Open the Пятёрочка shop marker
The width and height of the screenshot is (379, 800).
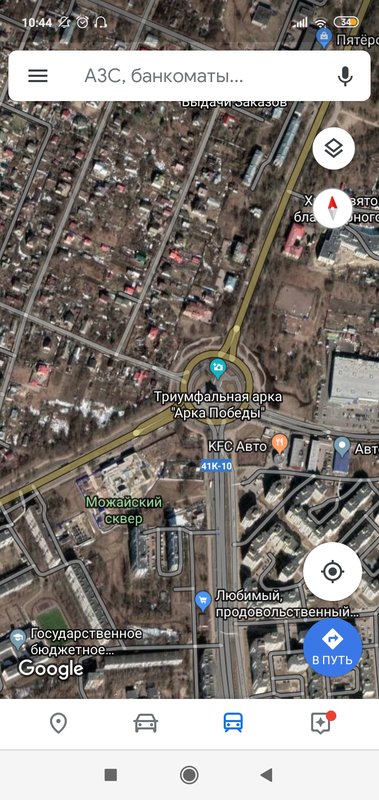click(x=323, y=37)
